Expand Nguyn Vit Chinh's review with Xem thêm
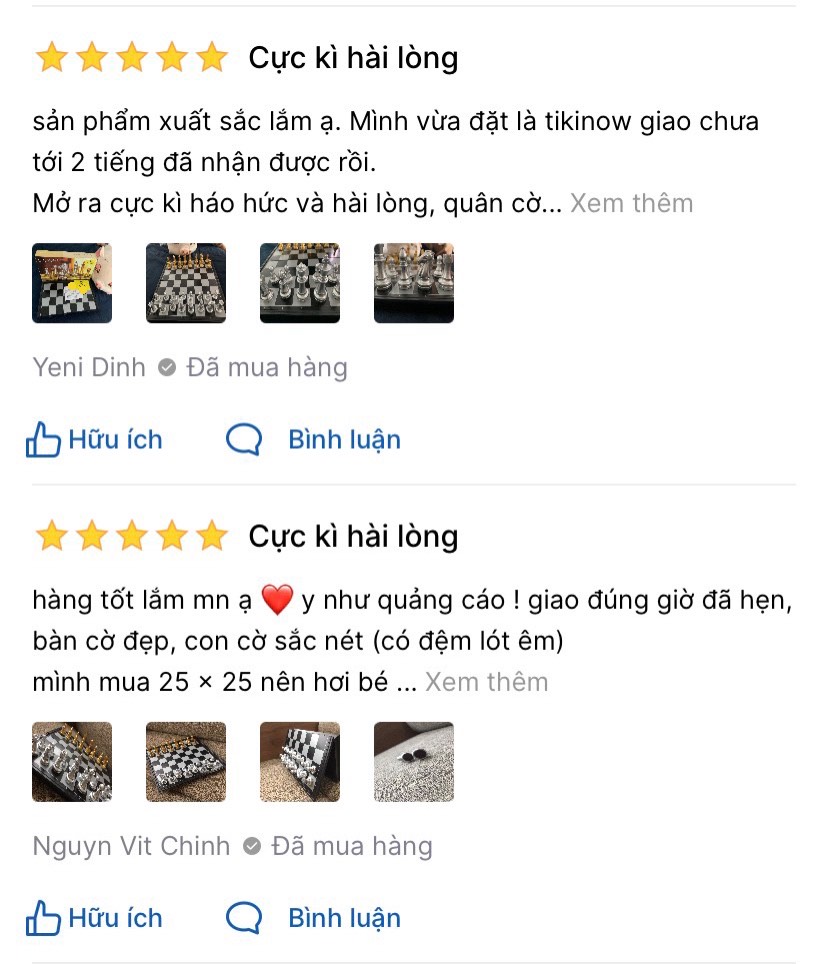 tap(486, 682)
